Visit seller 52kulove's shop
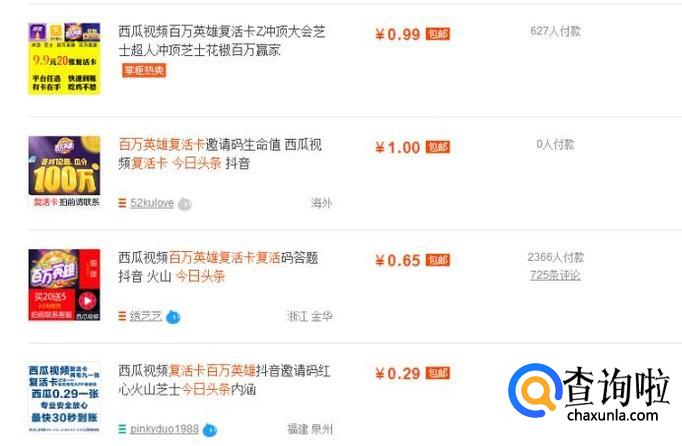Viewport: 682px width, 446px height. click(x=152, y=203)
